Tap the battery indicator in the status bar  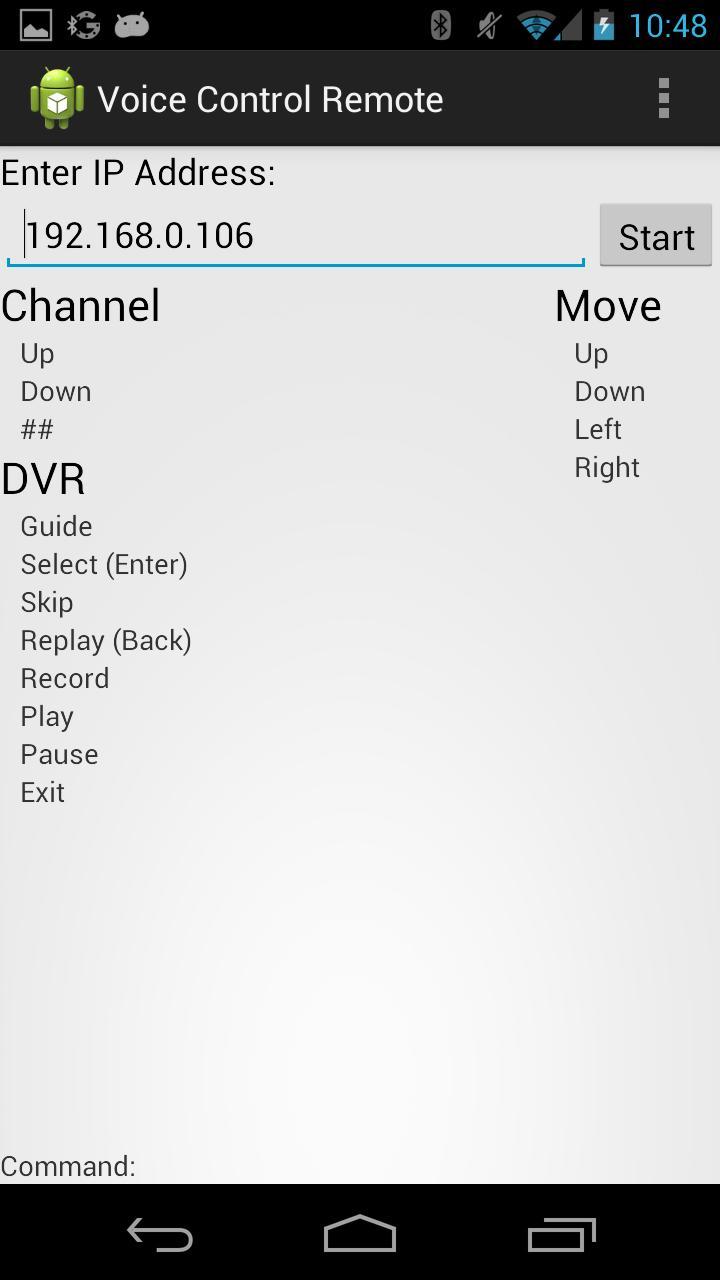(x=605, y=24)
